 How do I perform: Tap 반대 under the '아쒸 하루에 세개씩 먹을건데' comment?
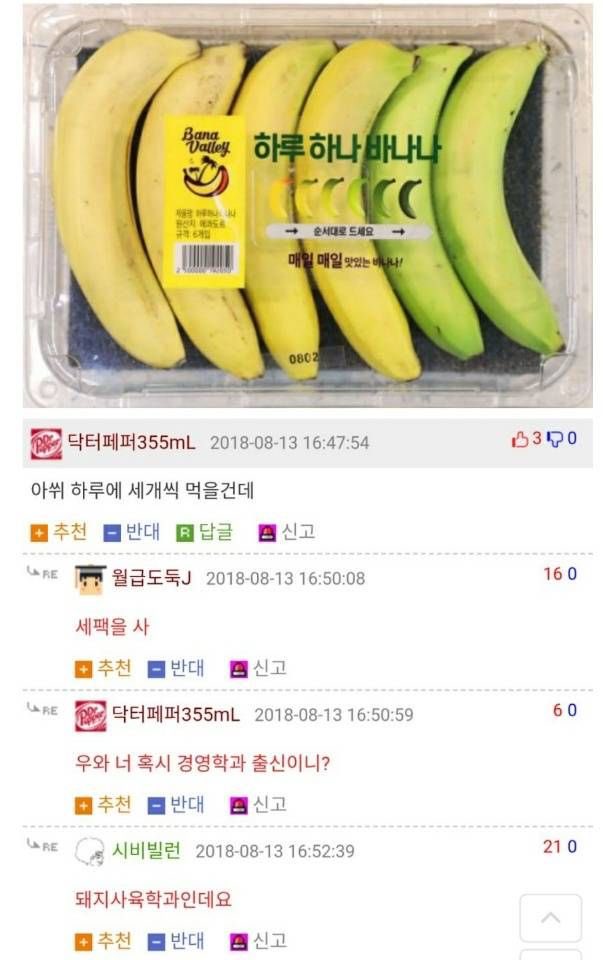[131, 532]
